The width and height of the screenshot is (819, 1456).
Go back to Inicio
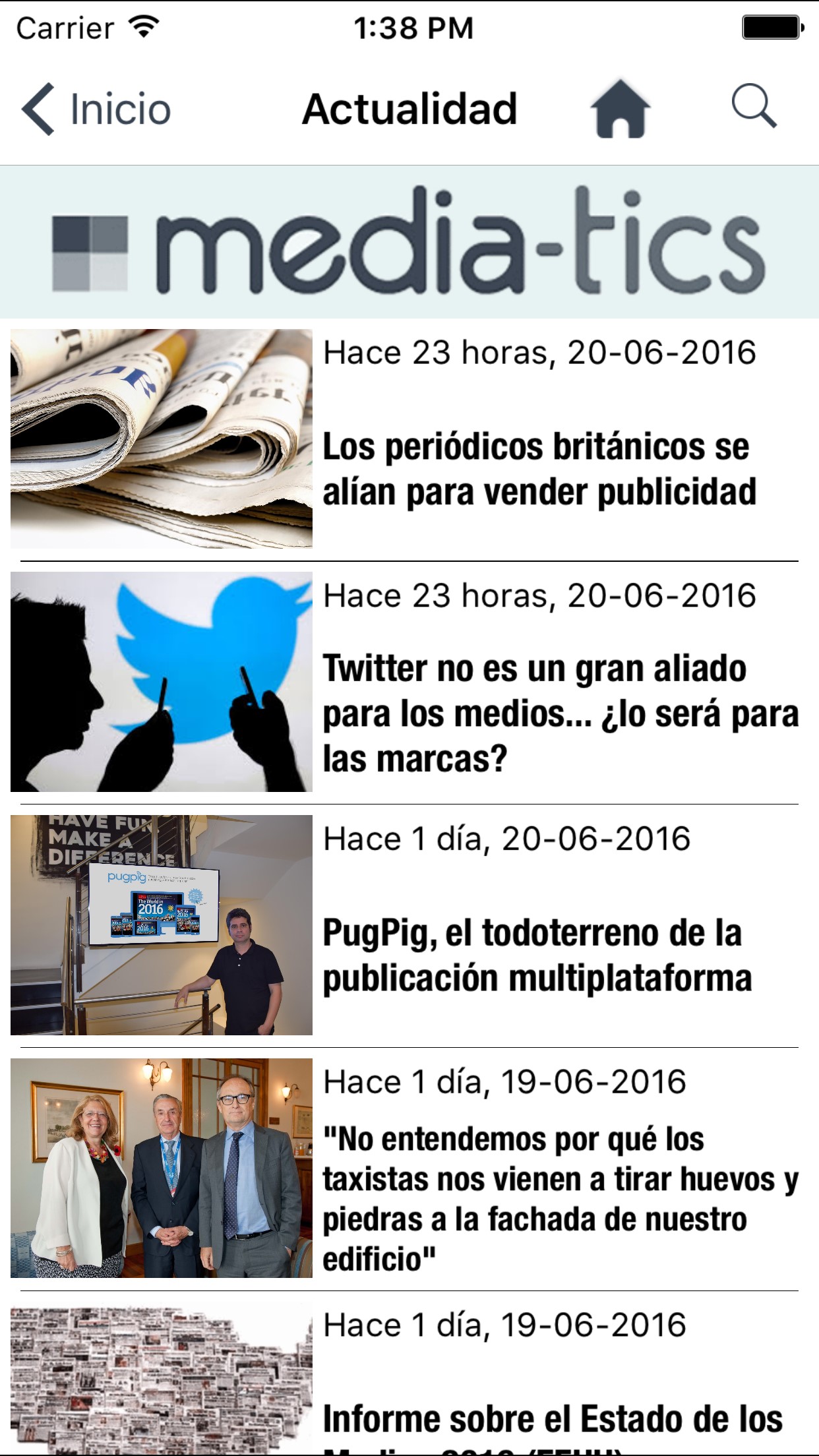[x=96, y=109]
